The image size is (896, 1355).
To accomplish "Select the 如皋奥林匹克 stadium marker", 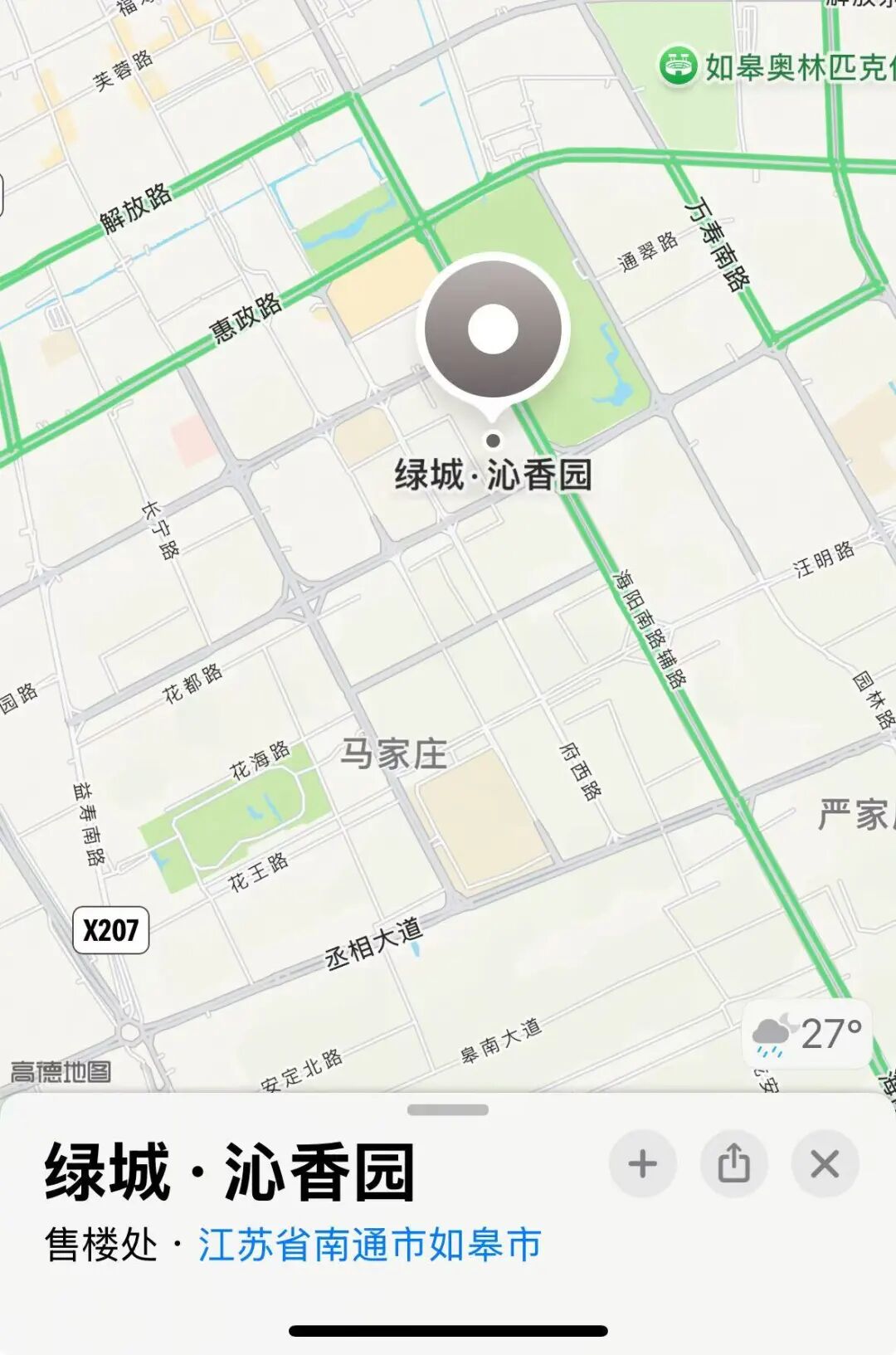I will pyautogui.click(x=678, y=66).
